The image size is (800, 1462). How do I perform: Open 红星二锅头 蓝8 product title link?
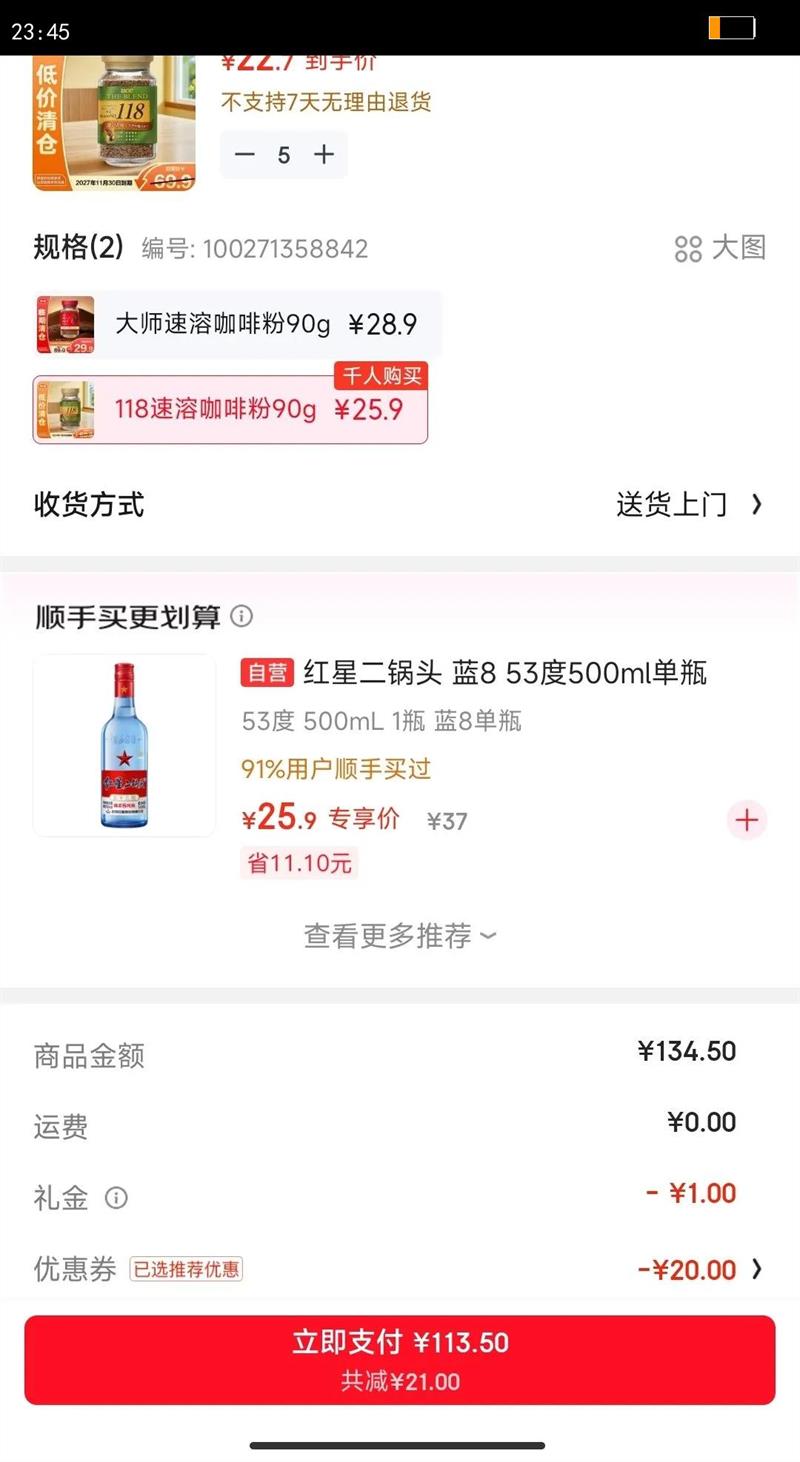pos(505,673)
